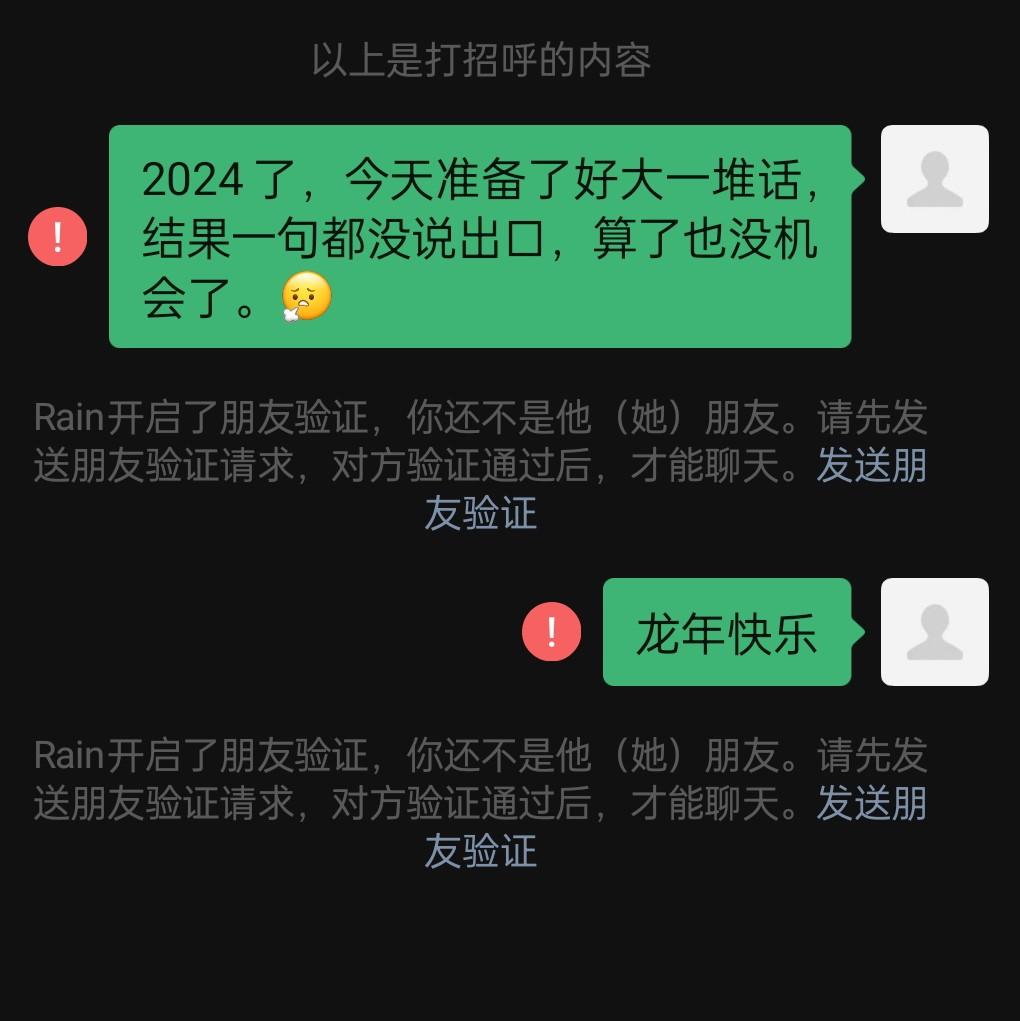Tap the red resend icon beside the 2024 message
1020x1021 pixels.
pyautogui.click(x=58, y=237)
